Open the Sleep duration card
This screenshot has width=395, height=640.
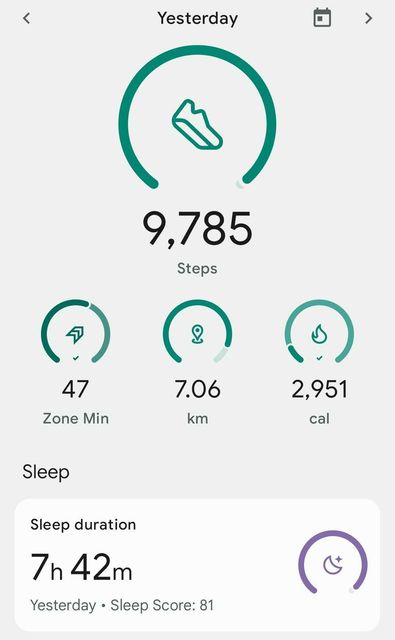[198, 565]
